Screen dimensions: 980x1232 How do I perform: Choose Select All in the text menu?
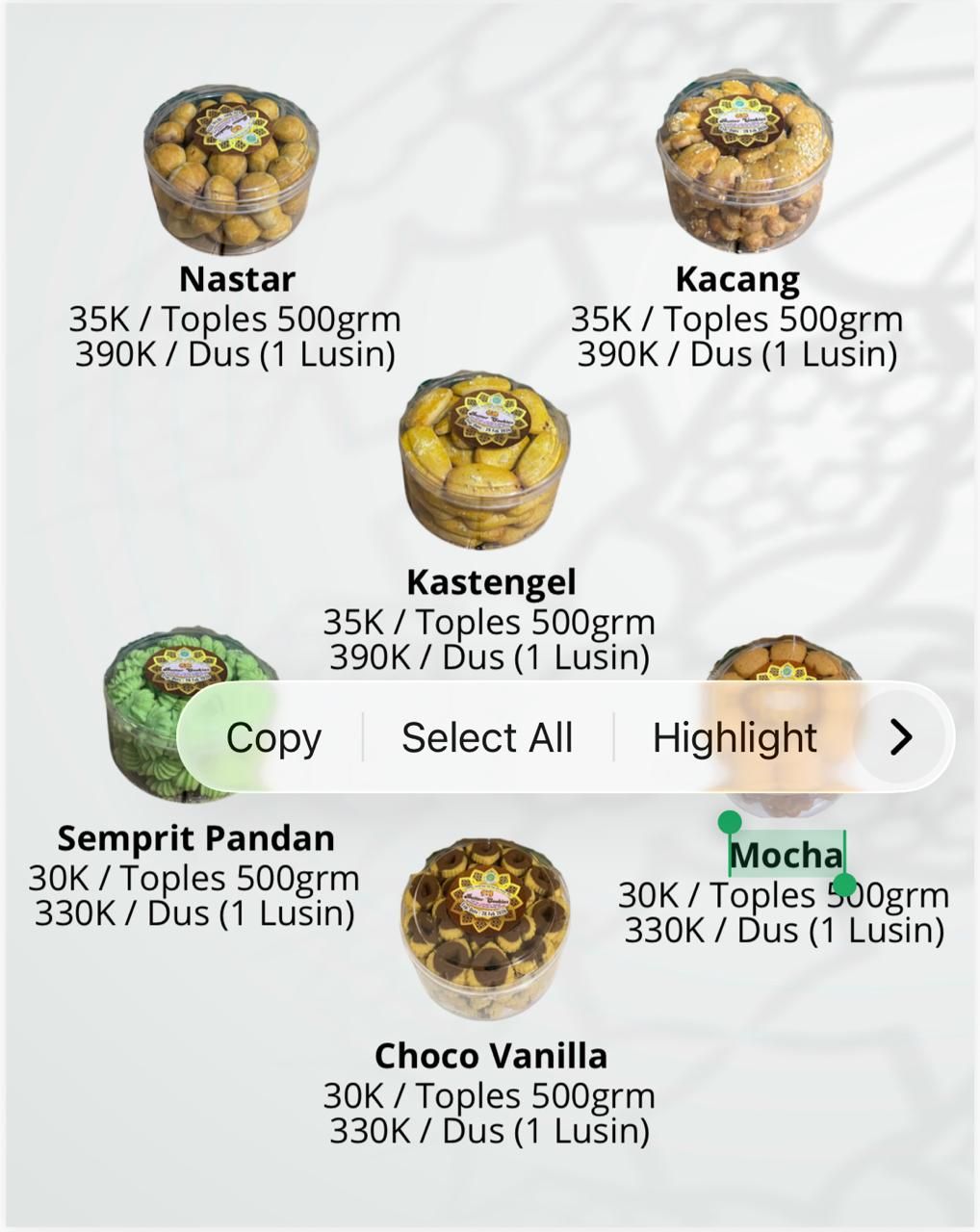pyautogui.click(x=487, y=738)
